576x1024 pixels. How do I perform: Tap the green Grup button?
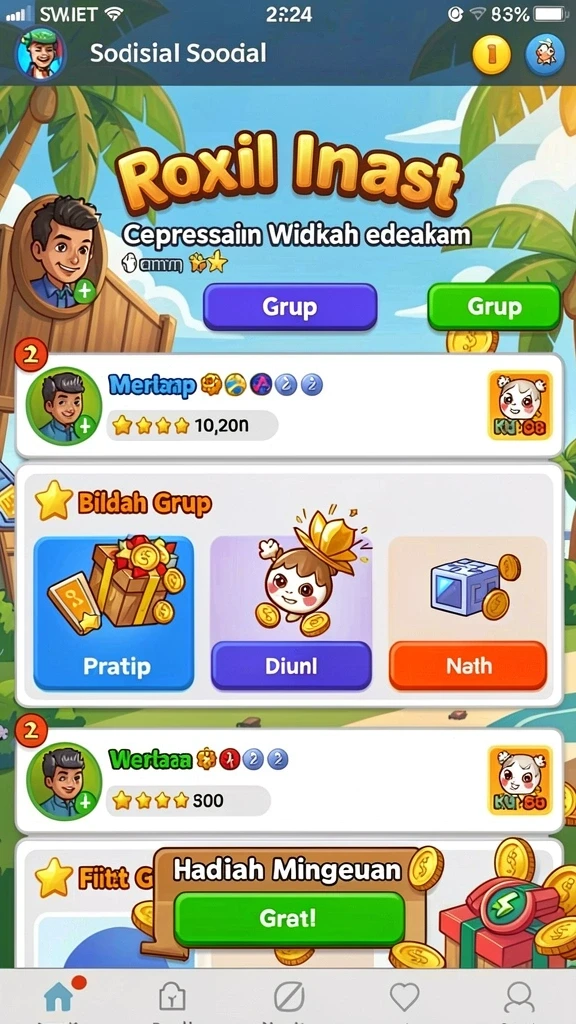494,306
